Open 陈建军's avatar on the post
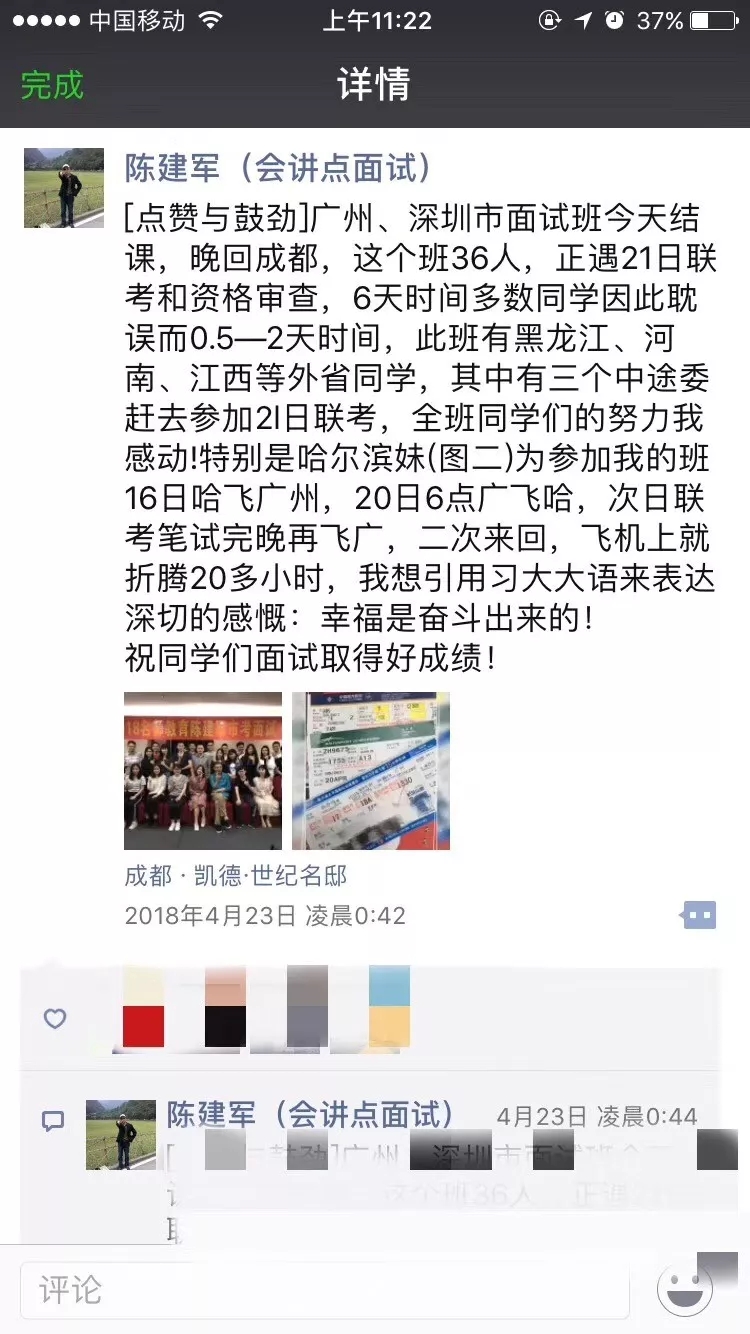 (x=64, y=188)
